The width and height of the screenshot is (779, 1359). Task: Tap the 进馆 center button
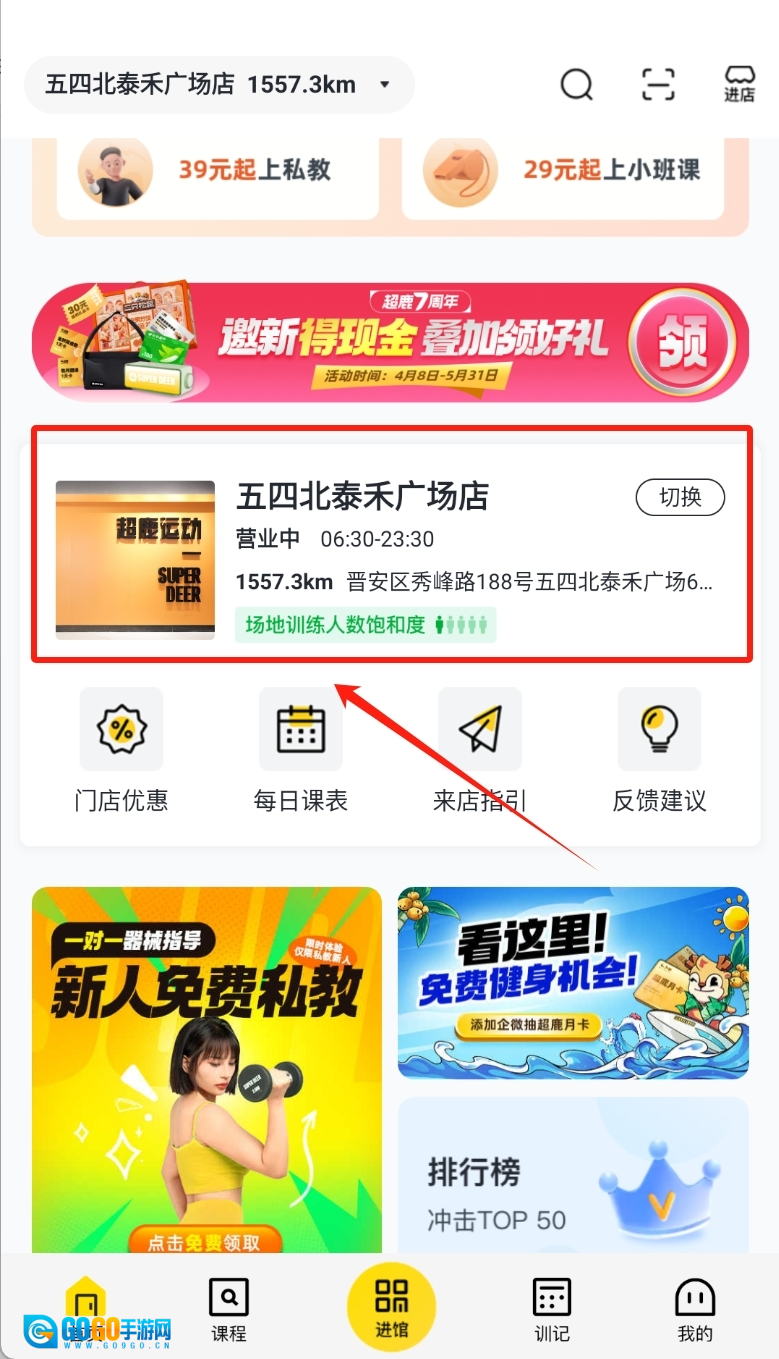[391, 1306]
